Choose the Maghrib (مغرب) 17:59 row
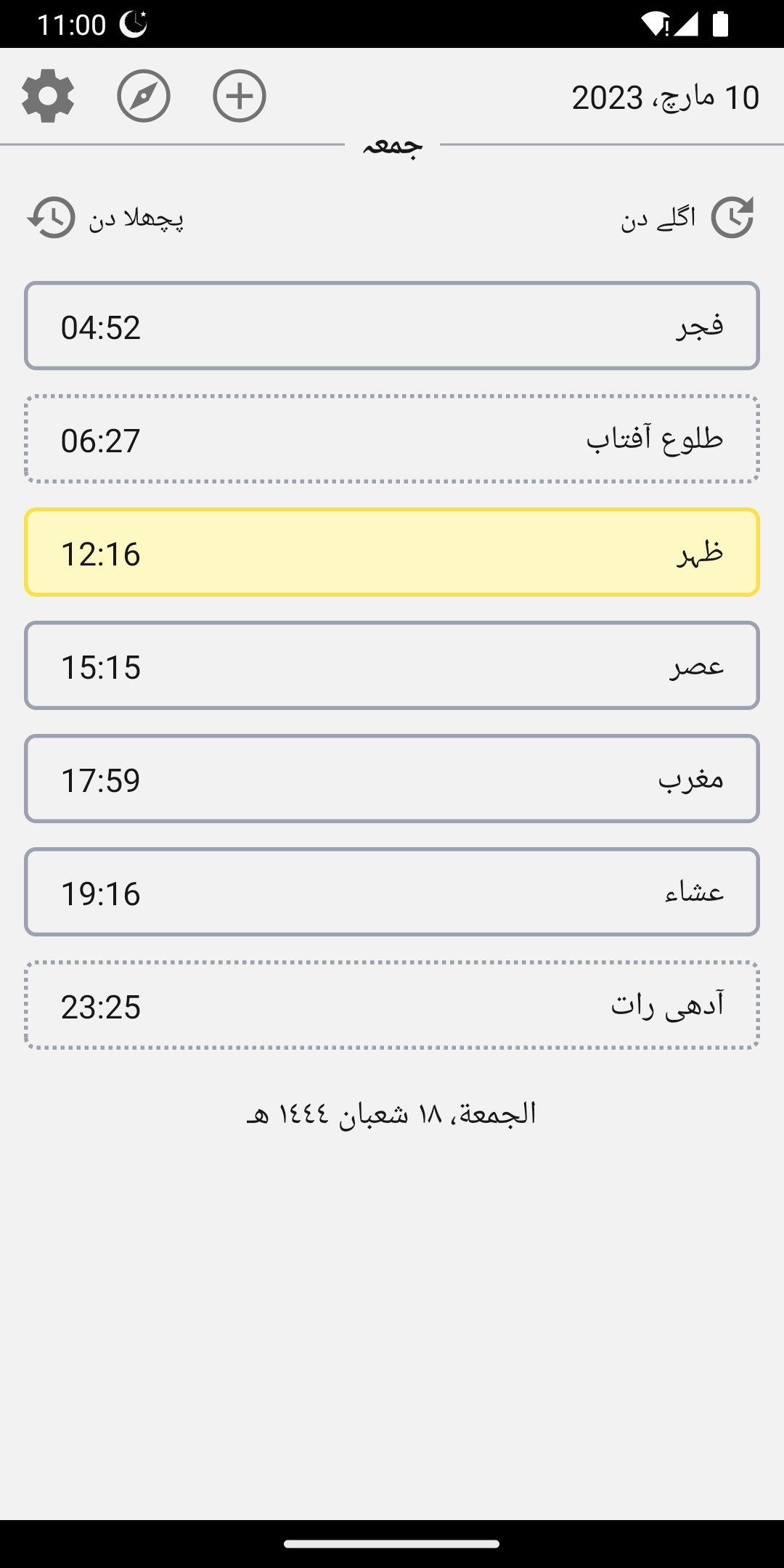Screen dimensions: 784x1568 click(392, 779)
